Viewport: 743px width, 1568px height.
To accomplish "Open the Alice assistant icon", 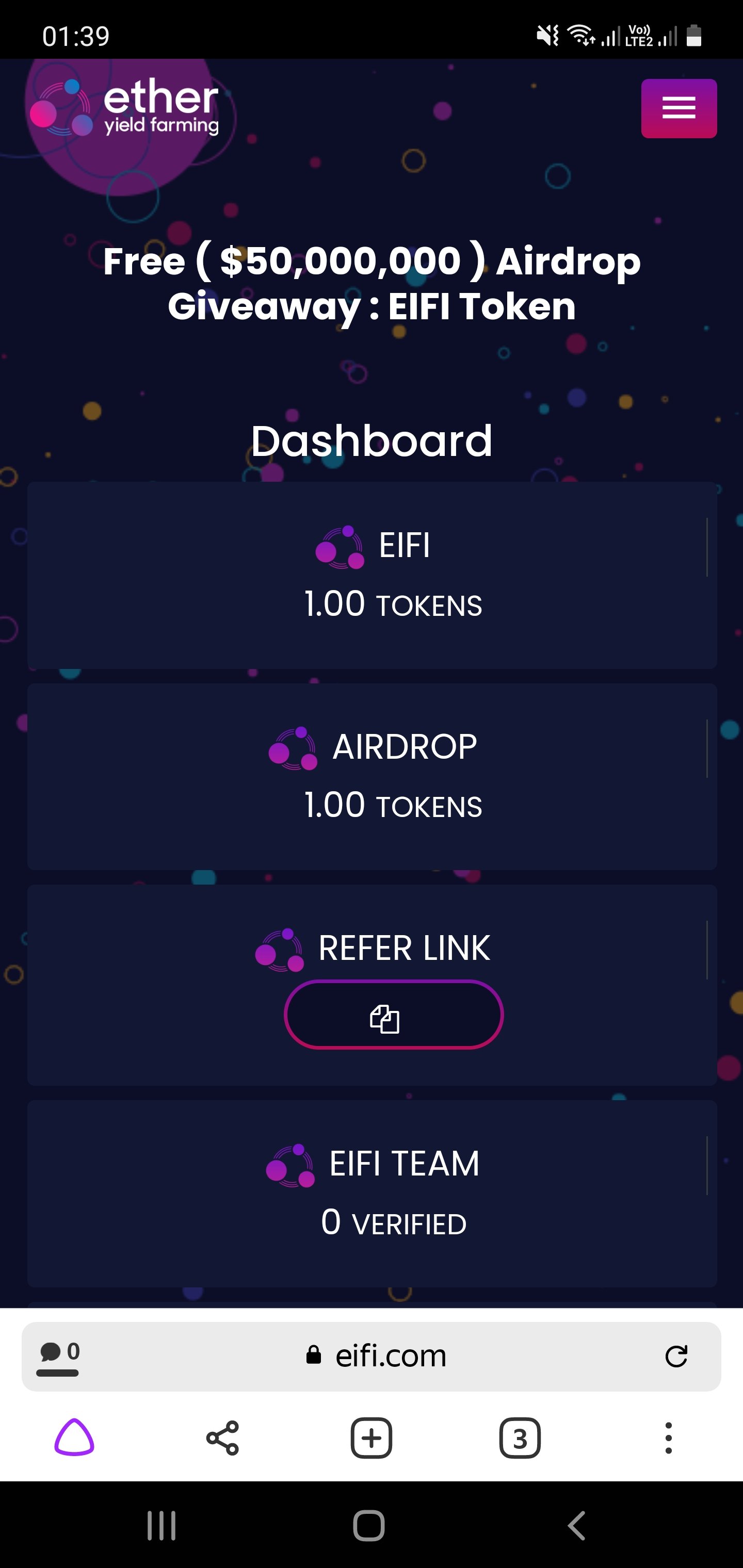I will (74, 1438).
